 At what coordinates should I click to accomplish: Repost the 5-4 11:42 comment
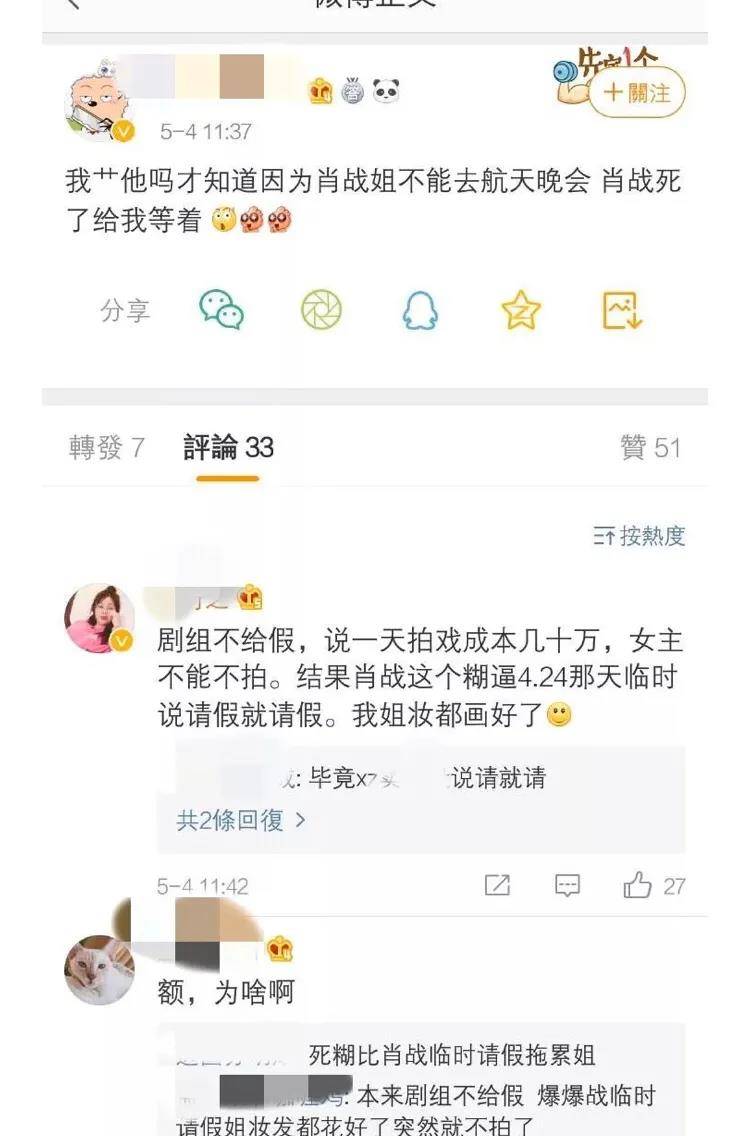coord(497,885)
